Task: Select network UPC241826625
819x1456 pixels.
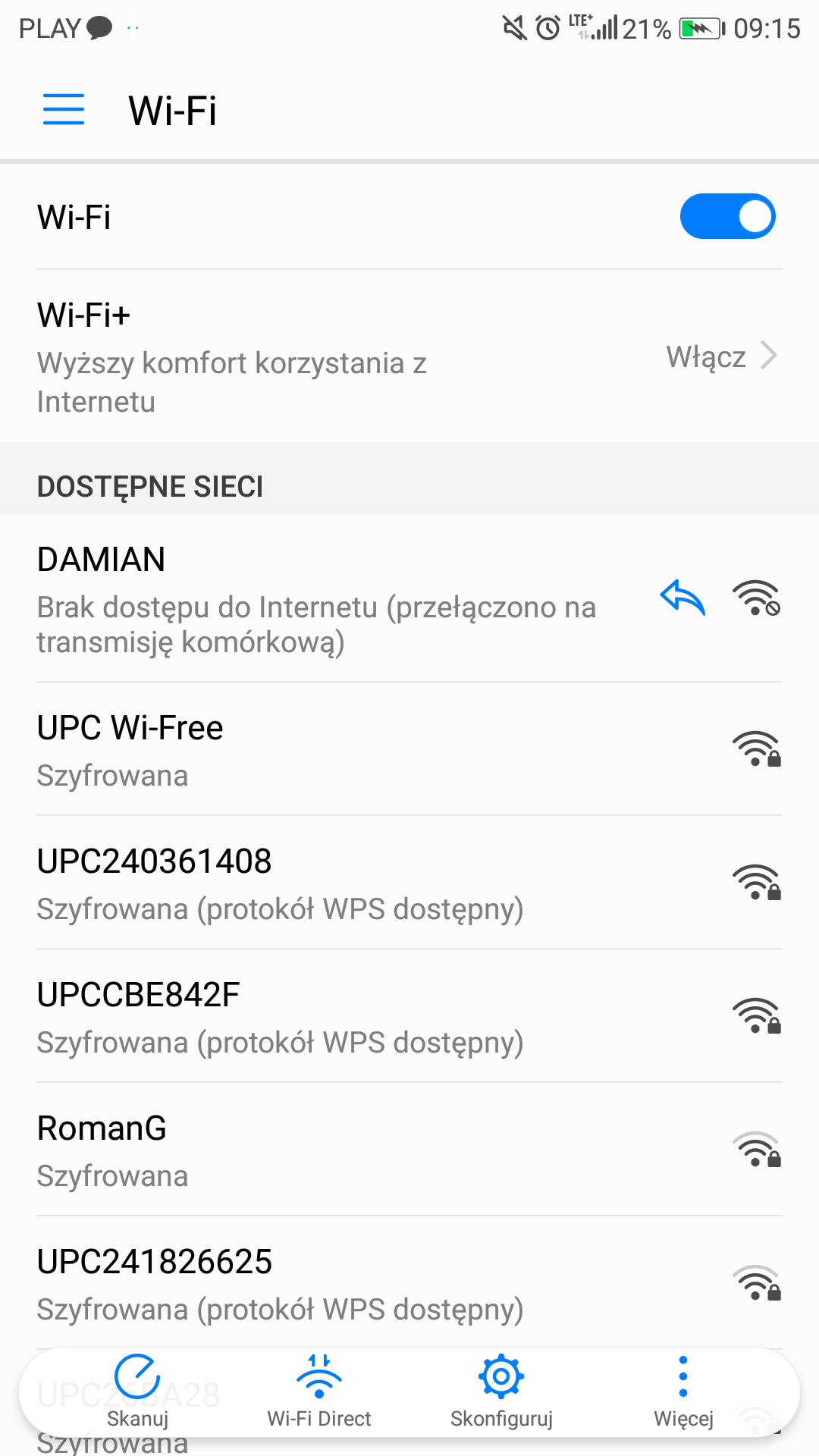Action: 409,1283
